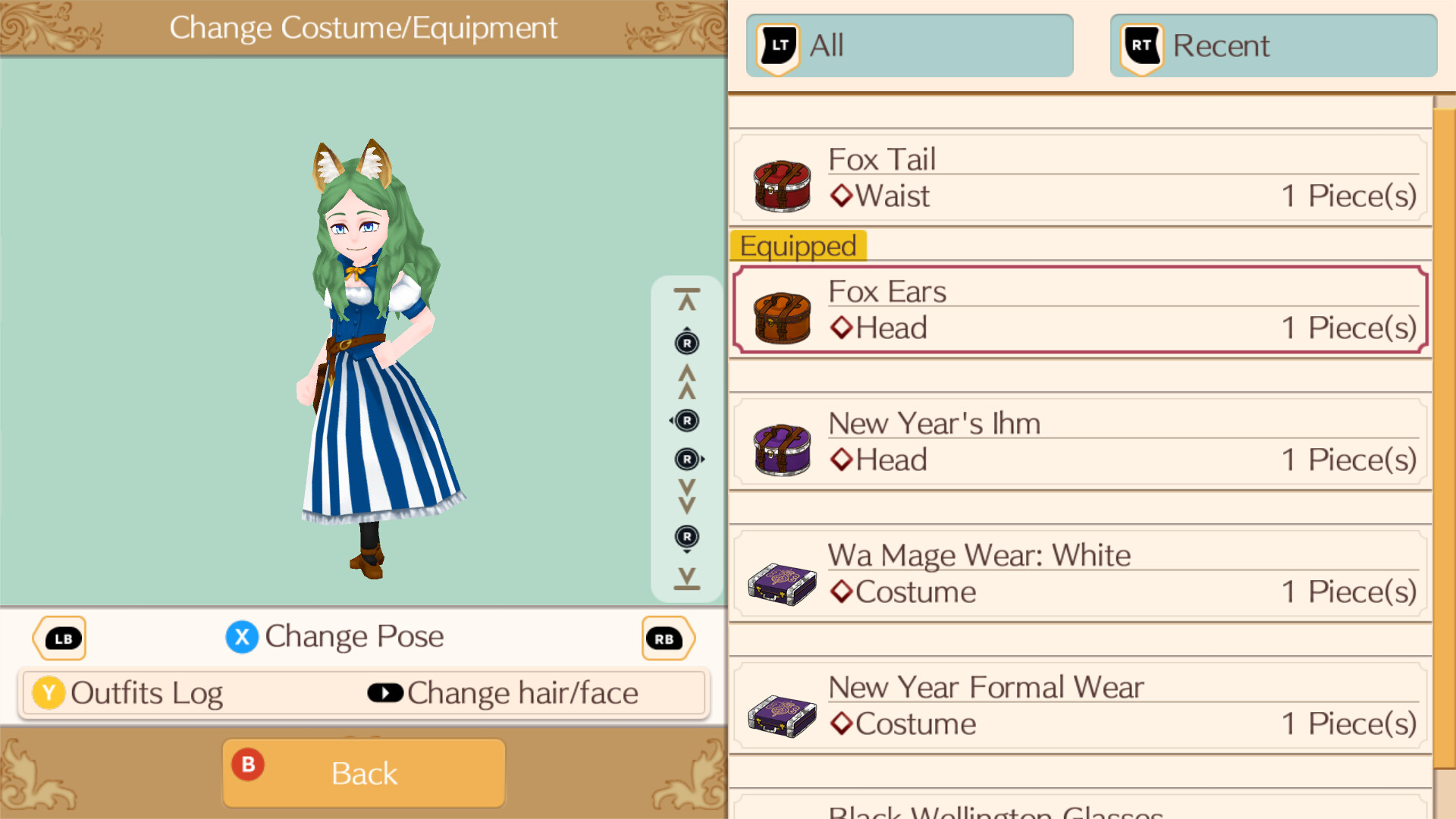Viewport: 1456px width, 819px height.
Task: Switch to the All tab
Action: click(x=908, y=45)
